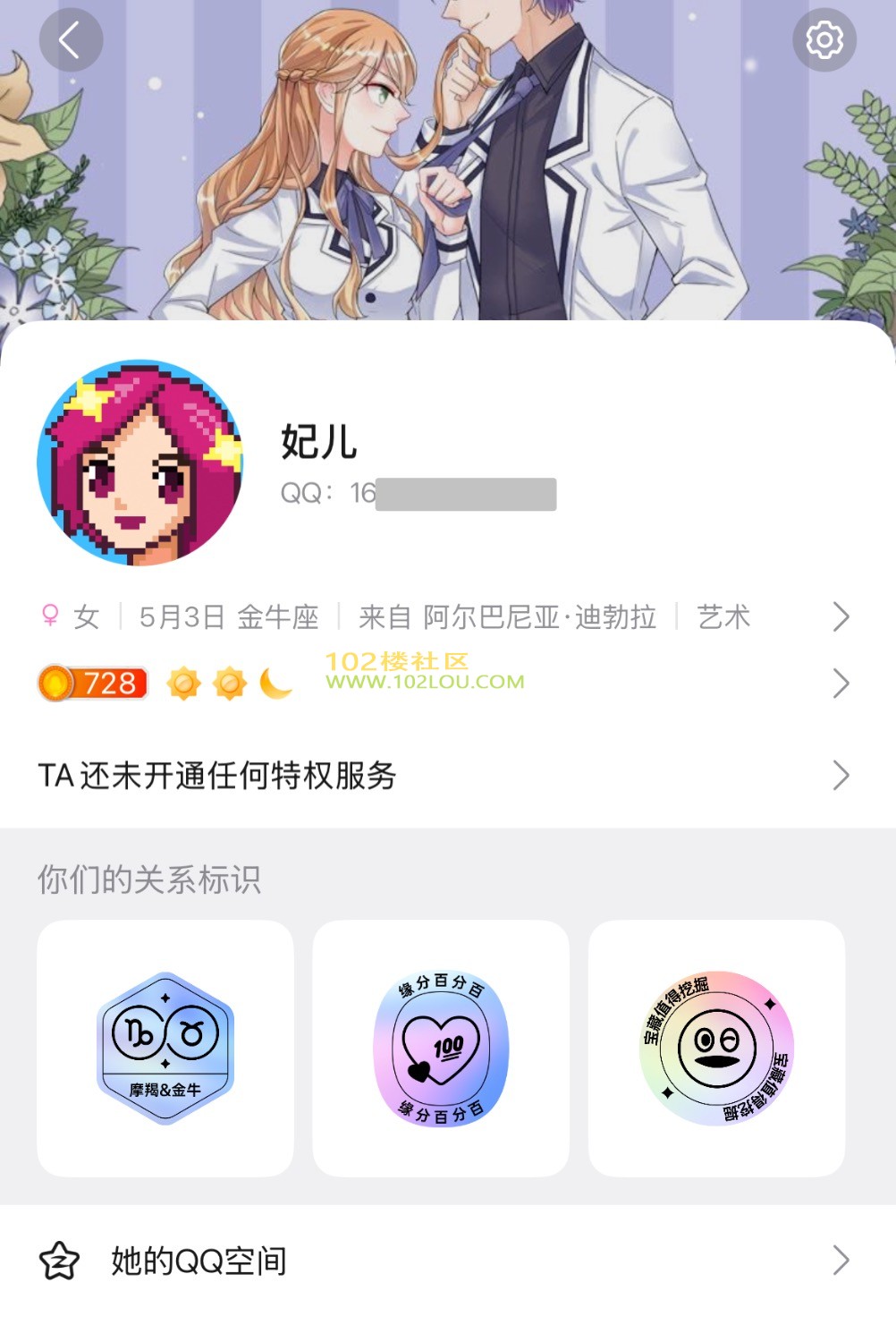Screen dimensions: 896x1342
Task: Open the settings gear icon
Action: [824, 40]
